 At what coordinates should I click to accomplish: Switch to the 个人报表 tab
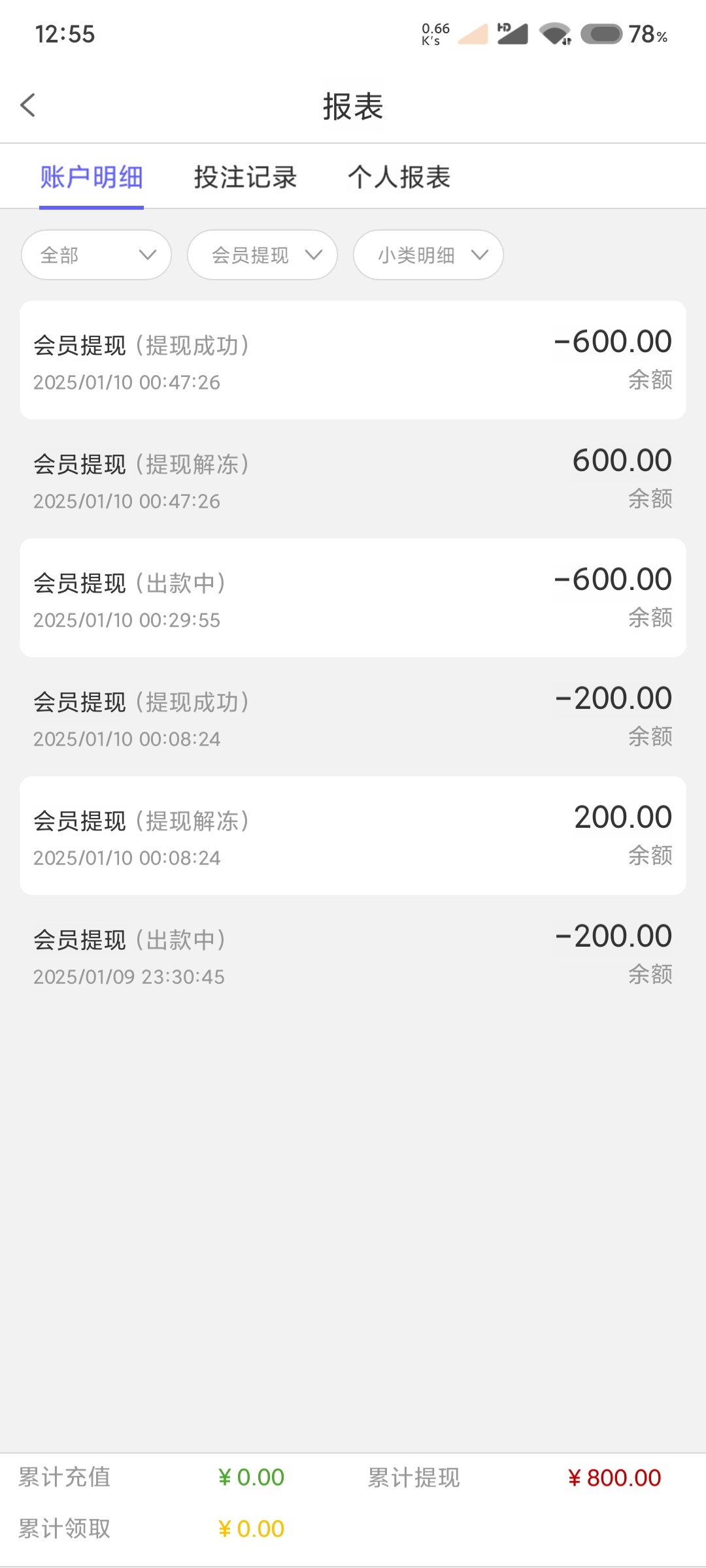(399, 177)
